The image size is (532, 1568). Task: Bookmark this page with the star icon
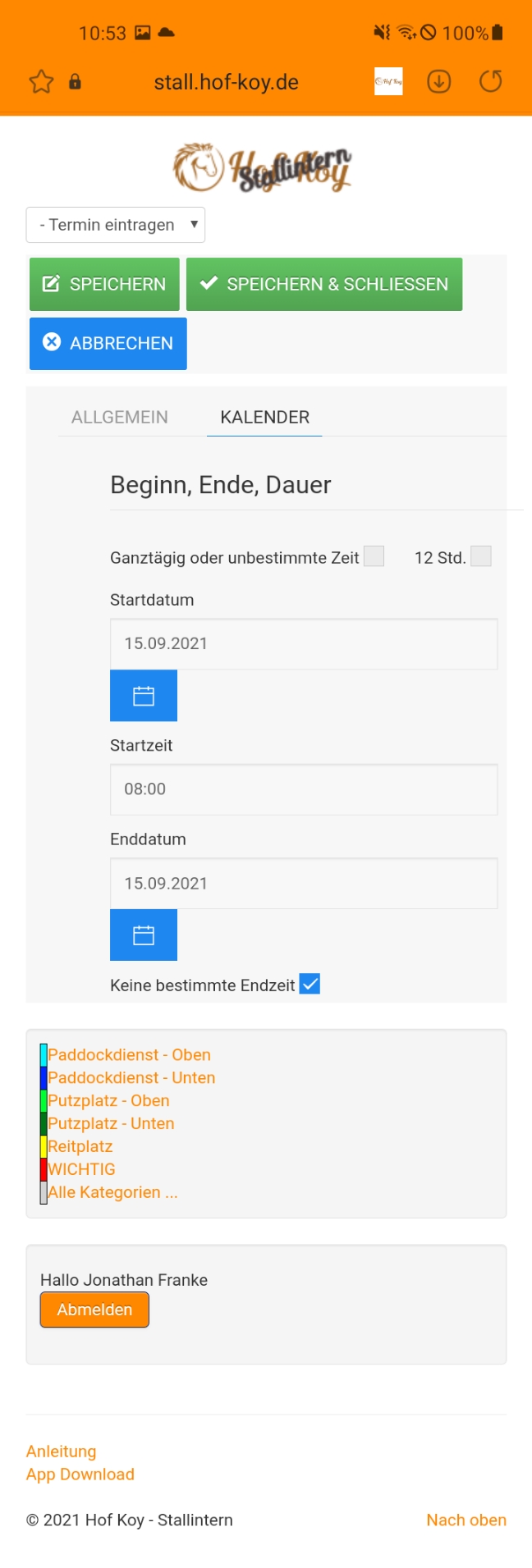(x=41, y=82)
